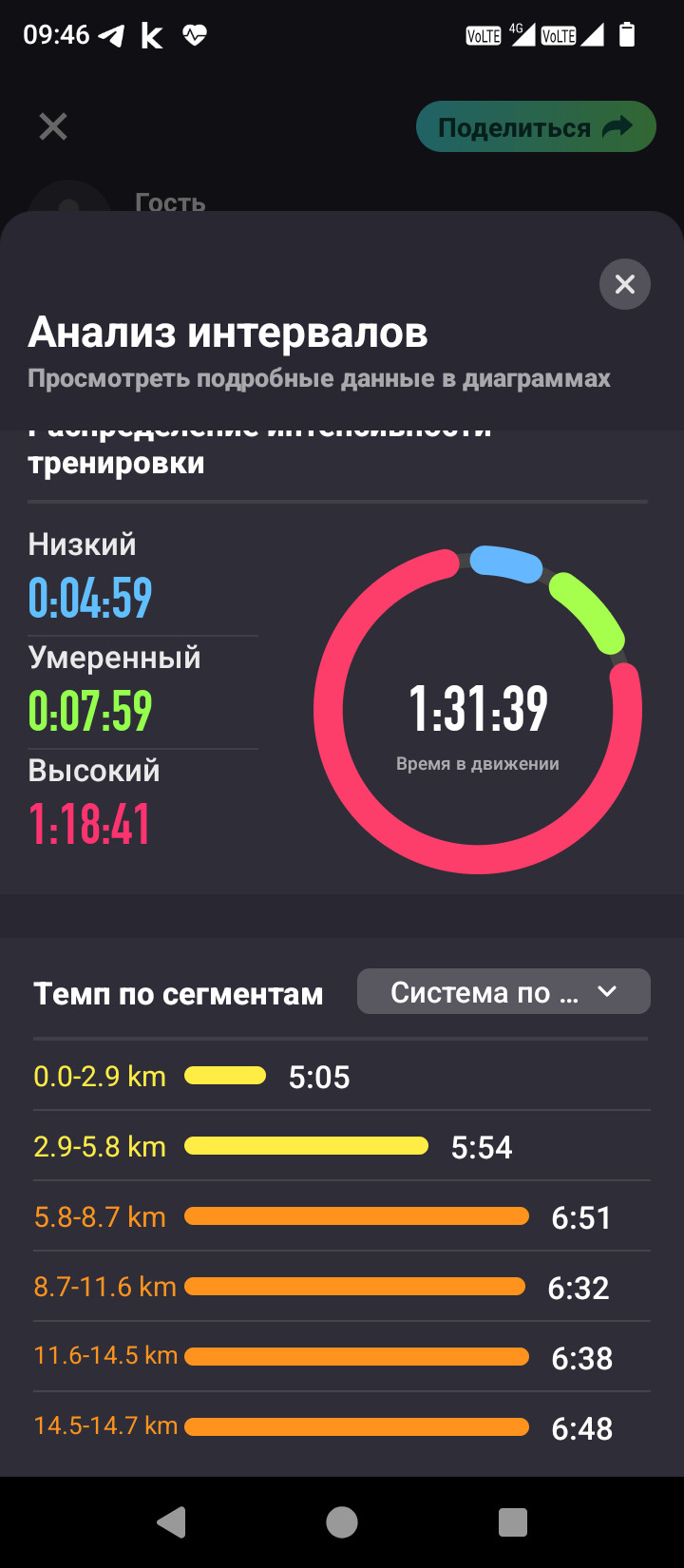Go back with system back button
The height and width of the screenshot is (1568, 684).
pyautogui.click(x=171, y=1522)
